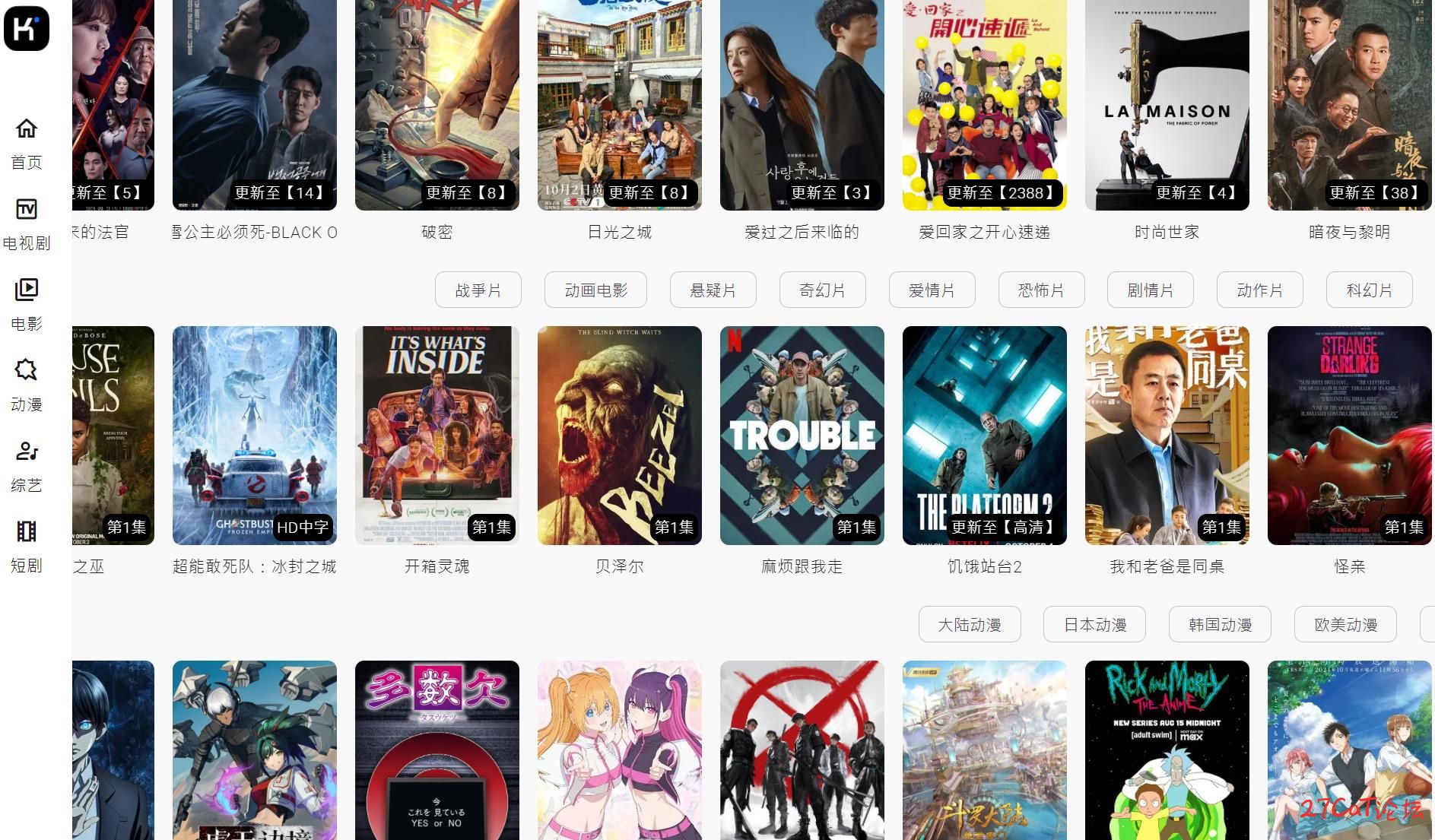Viewport: 1435px width, 840px height.
Task: Switch to the 动漫 anime section
Action: coord(27,385)
